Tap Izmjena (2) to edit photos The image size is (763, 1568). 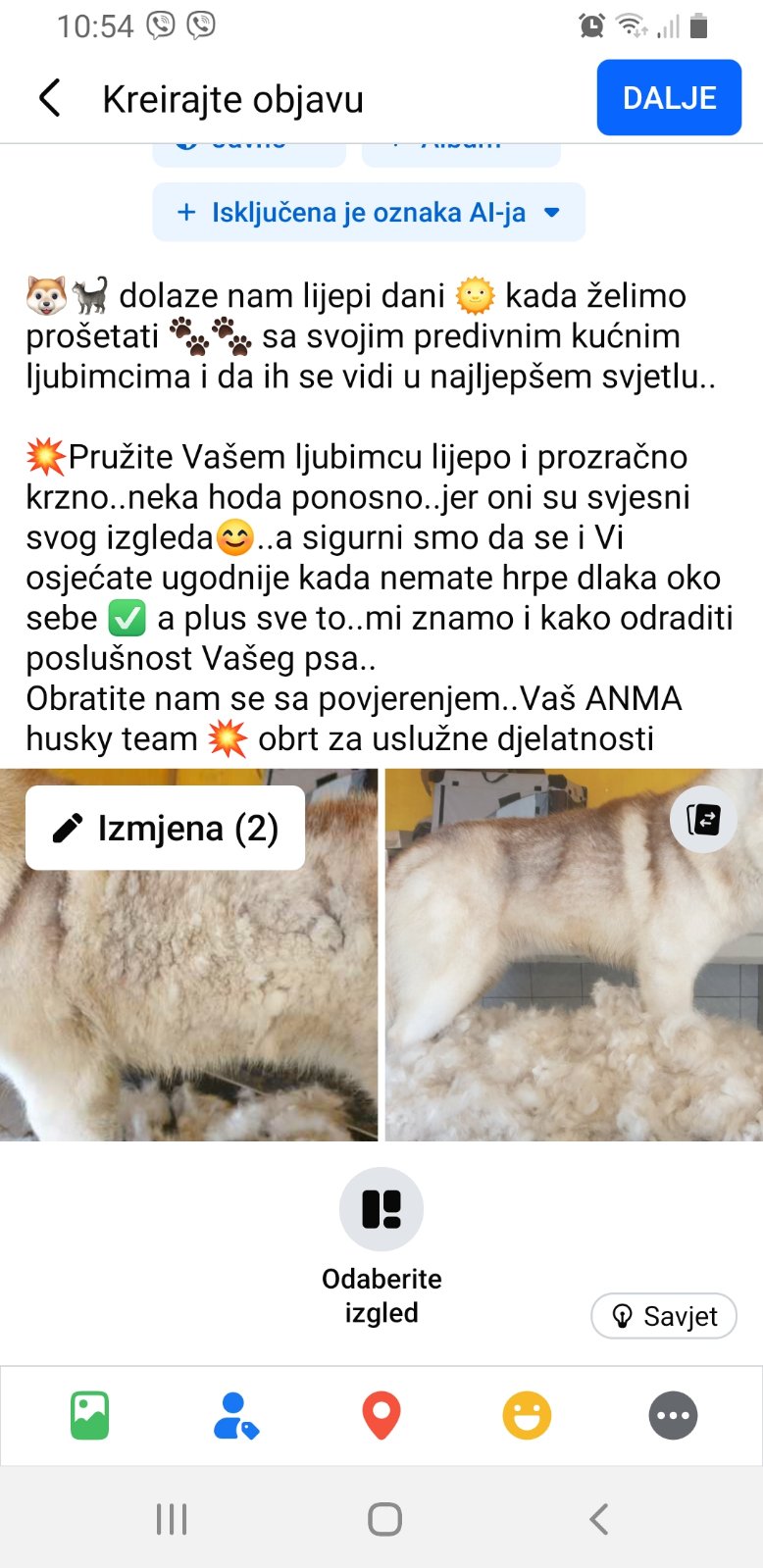click(x=166, y=829)
